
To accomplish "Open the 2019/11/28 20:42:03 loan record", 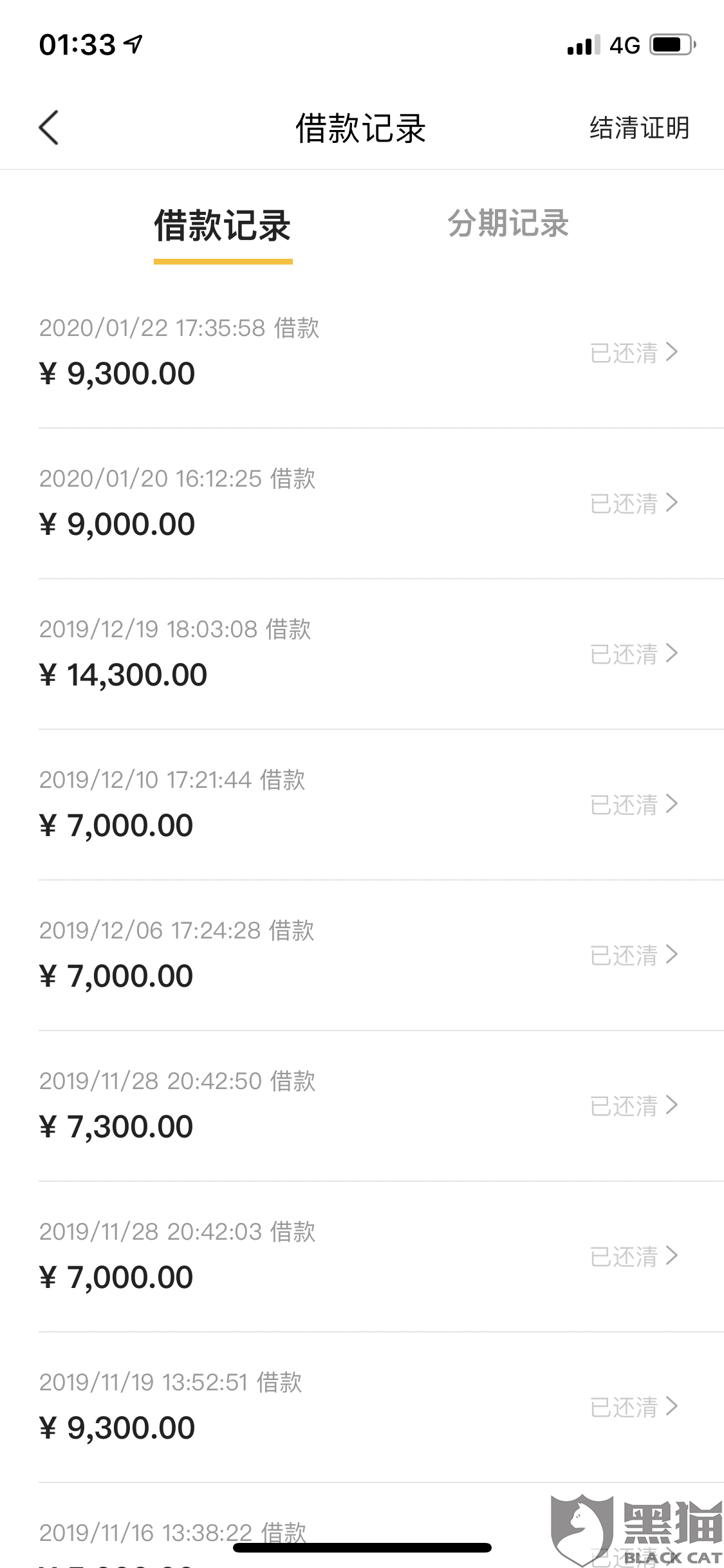I will (360, 1256).
